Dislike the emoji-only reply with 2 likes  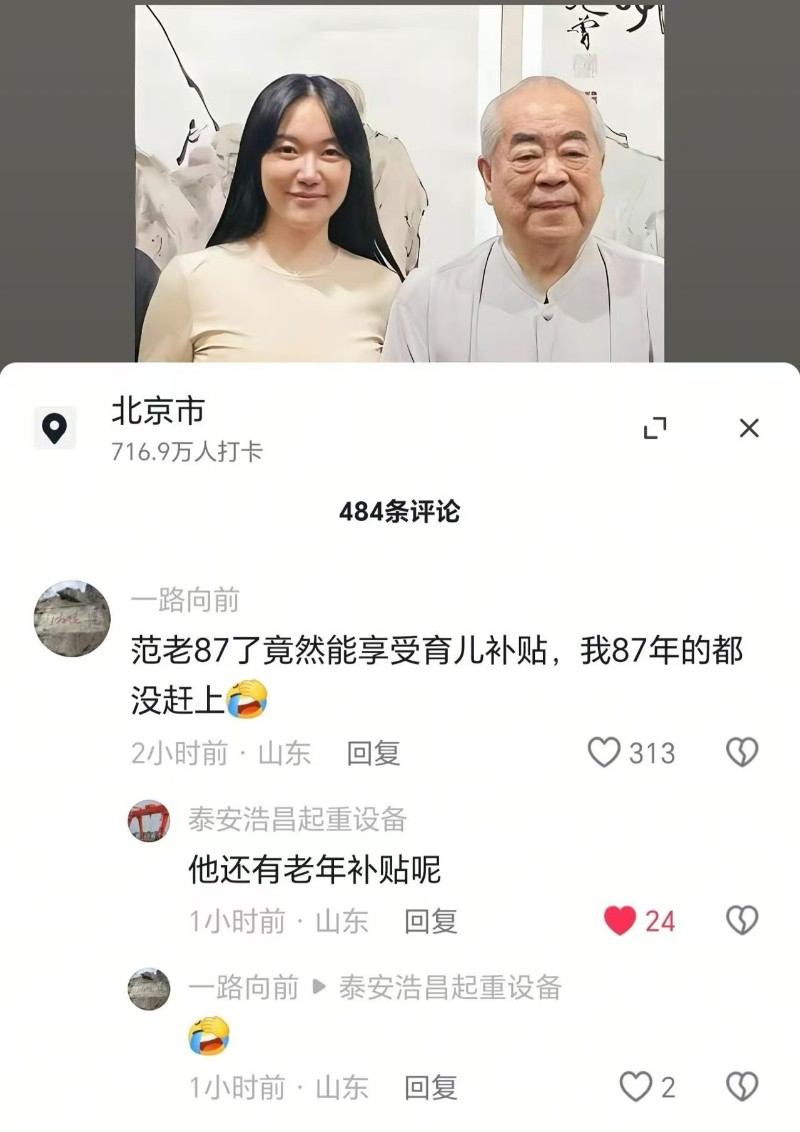(x=742, y=1086)
